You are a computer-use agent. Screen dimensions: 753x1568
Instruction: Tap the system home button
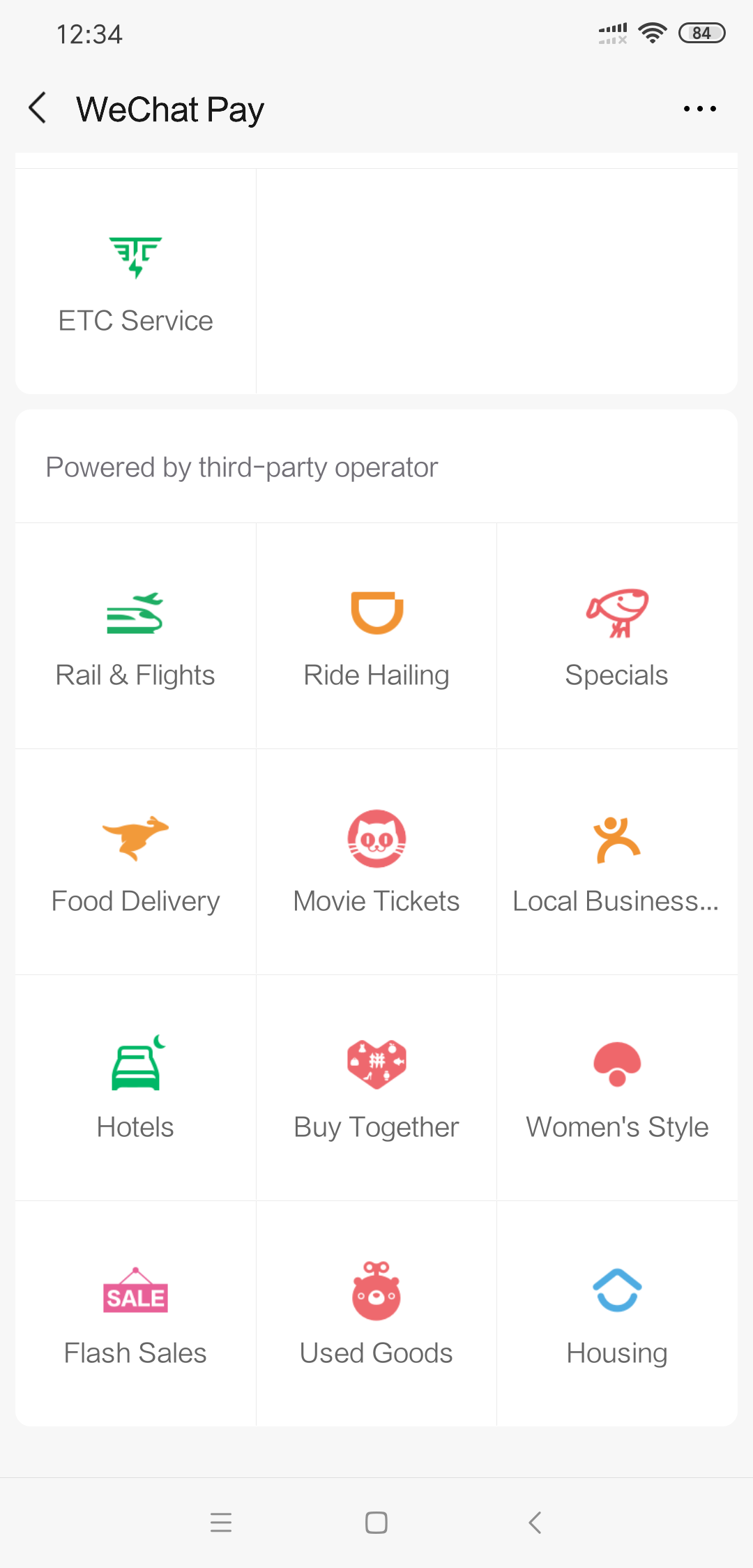click(x=376, y=1522)
